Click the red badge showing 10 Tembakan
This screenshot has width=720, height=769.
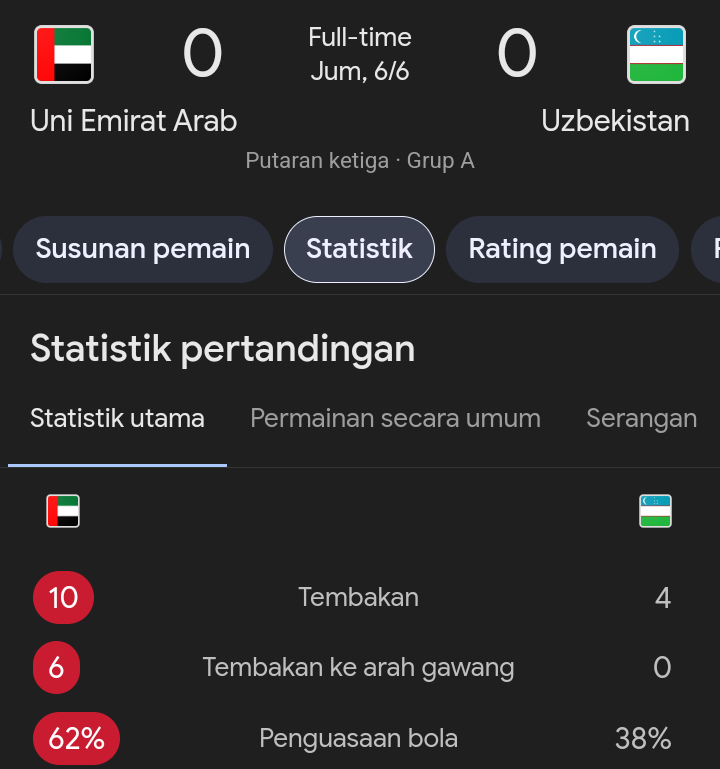[63, 597]
